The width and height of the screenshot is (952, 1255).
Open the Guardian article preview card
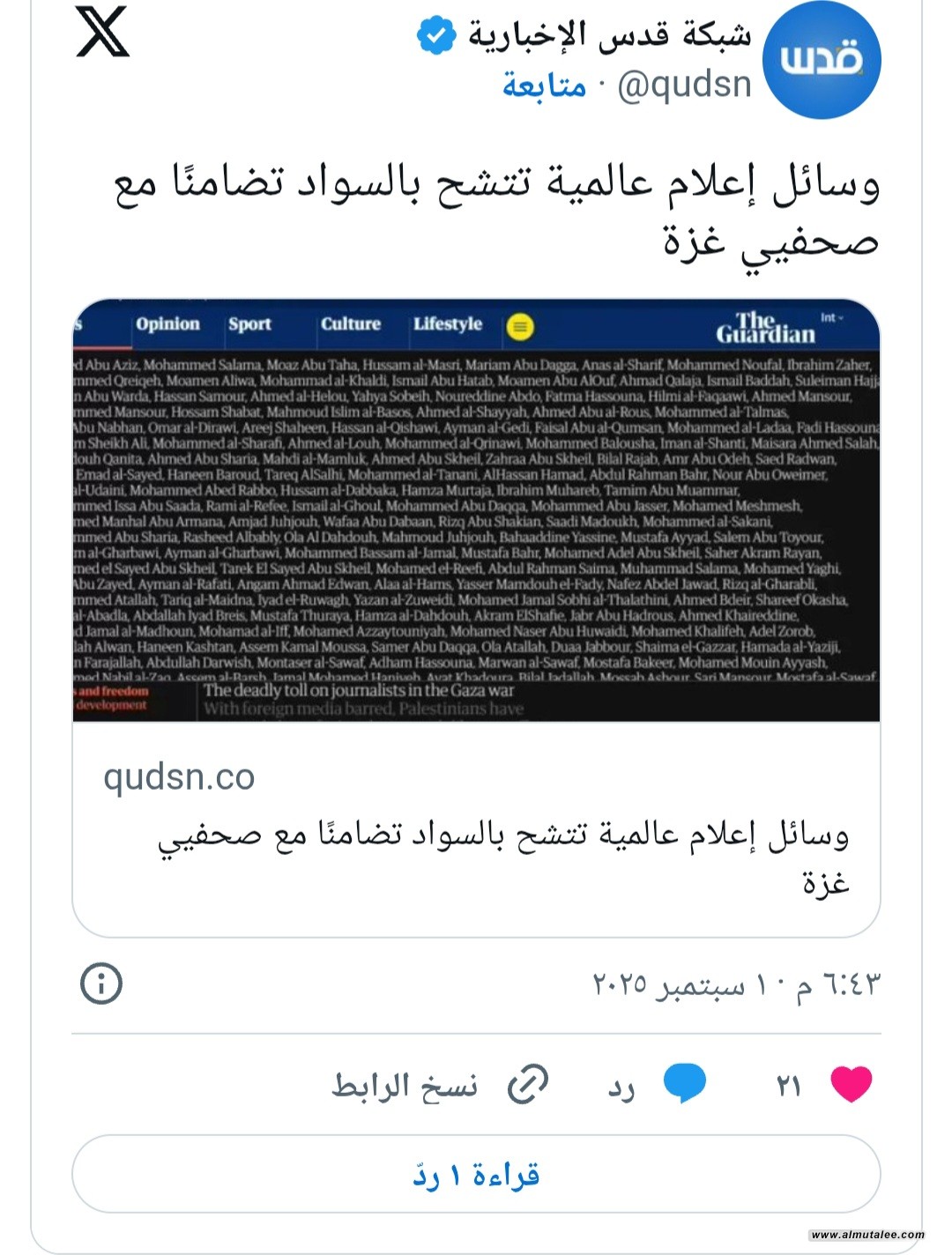[476, 511]
